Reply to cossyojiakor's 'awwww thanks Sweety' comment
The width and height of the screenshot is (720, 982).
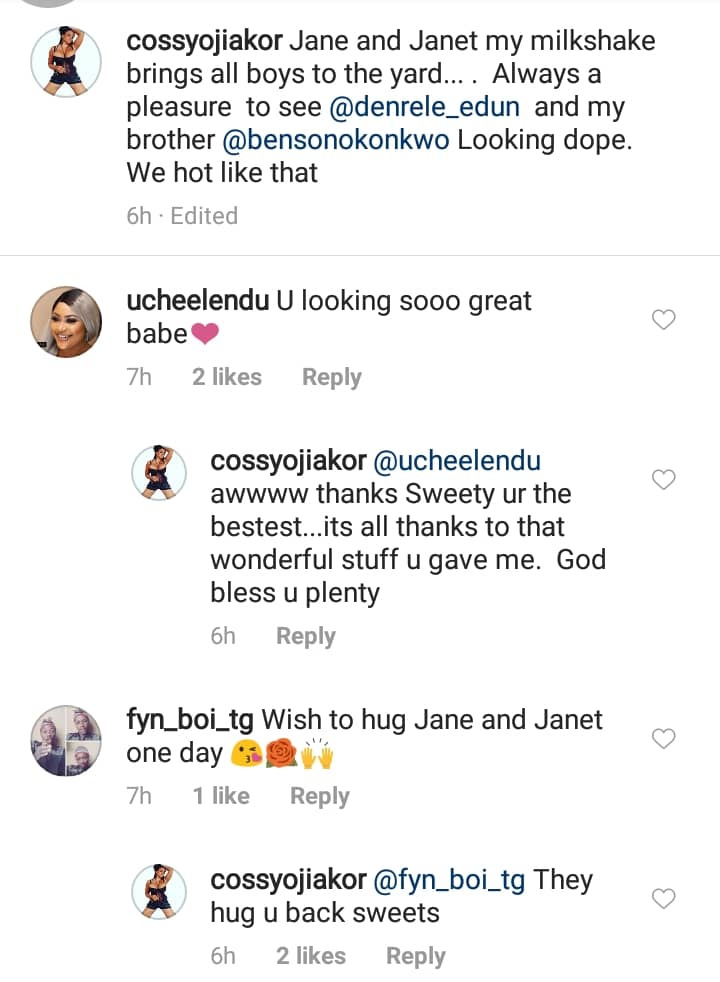coord(305,636)
